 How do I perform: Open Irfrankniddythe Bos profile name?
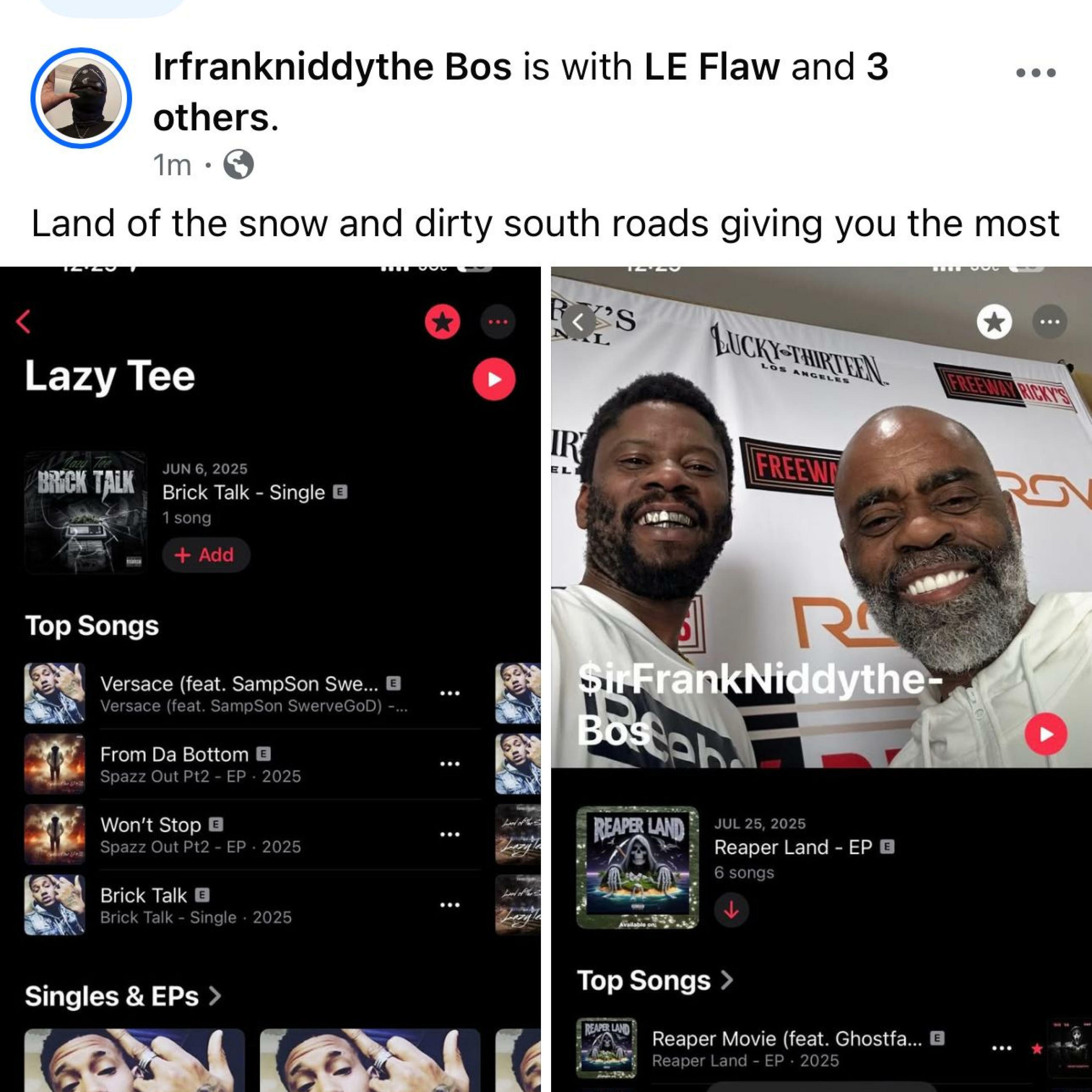tap(332, 67)
